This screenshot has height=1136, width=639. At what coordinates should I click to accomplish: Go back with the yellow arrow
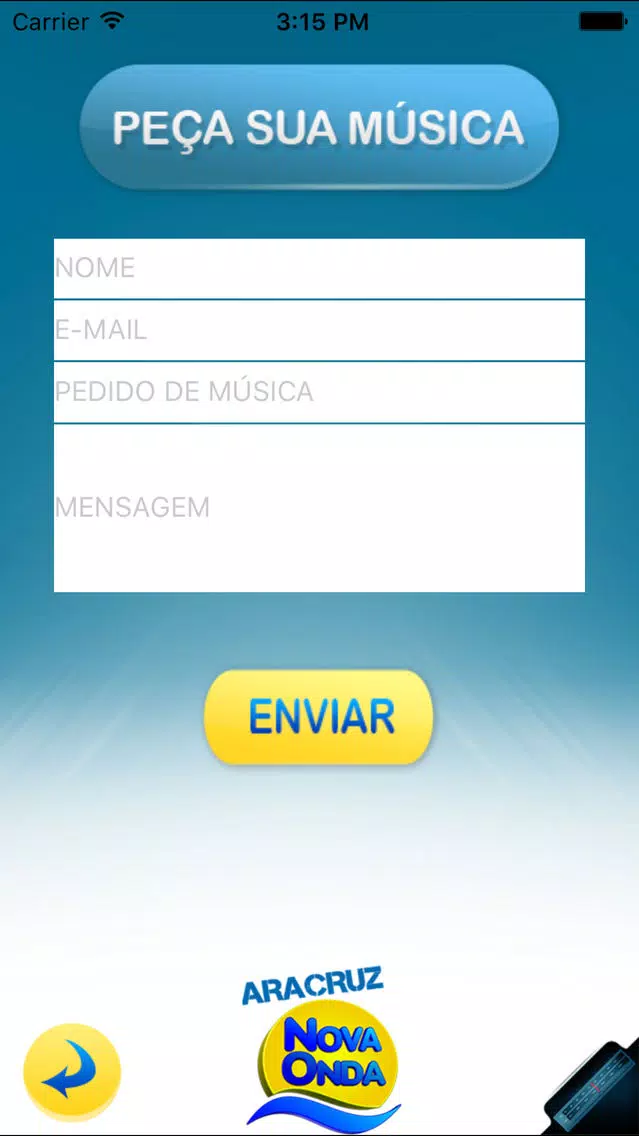[x=72, y=1072]
